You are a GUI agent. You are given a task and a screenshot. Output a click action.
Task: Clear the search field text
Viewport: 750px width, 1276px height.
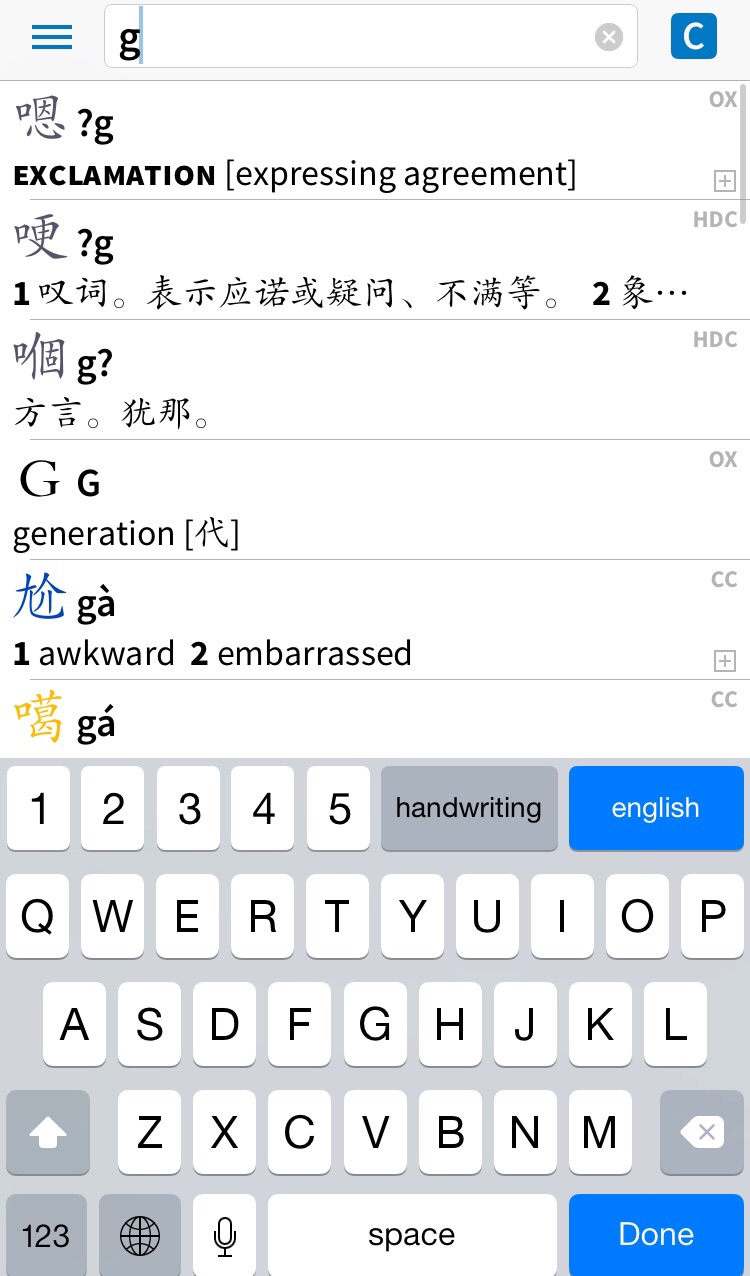click(x=609, y=38)
